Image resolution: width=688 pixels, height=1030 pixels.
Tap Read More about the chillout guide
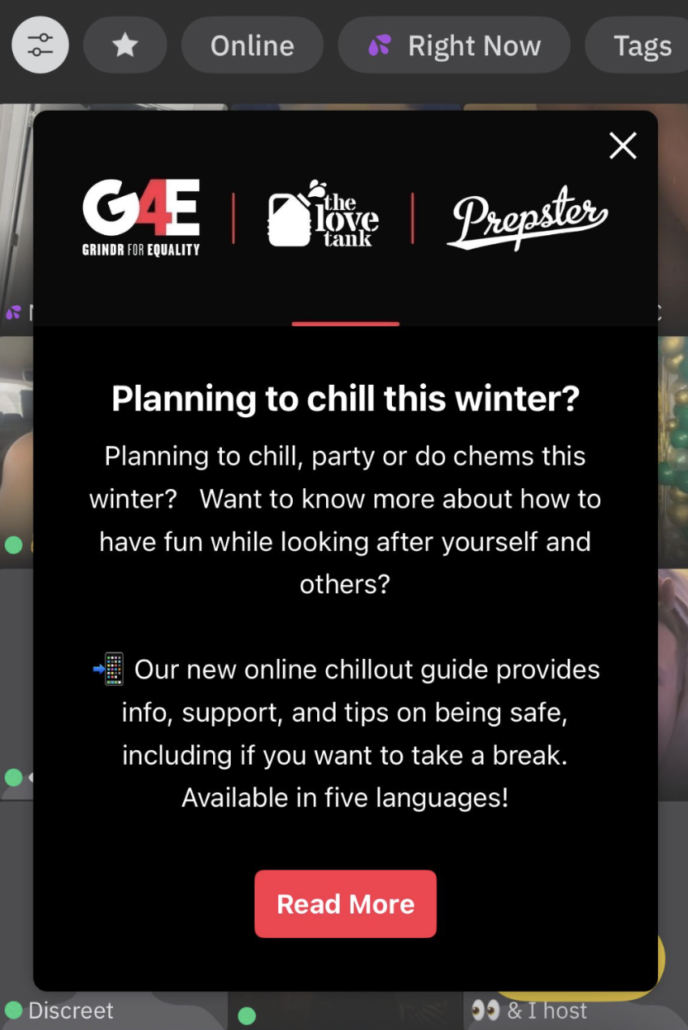pos(345,904)
